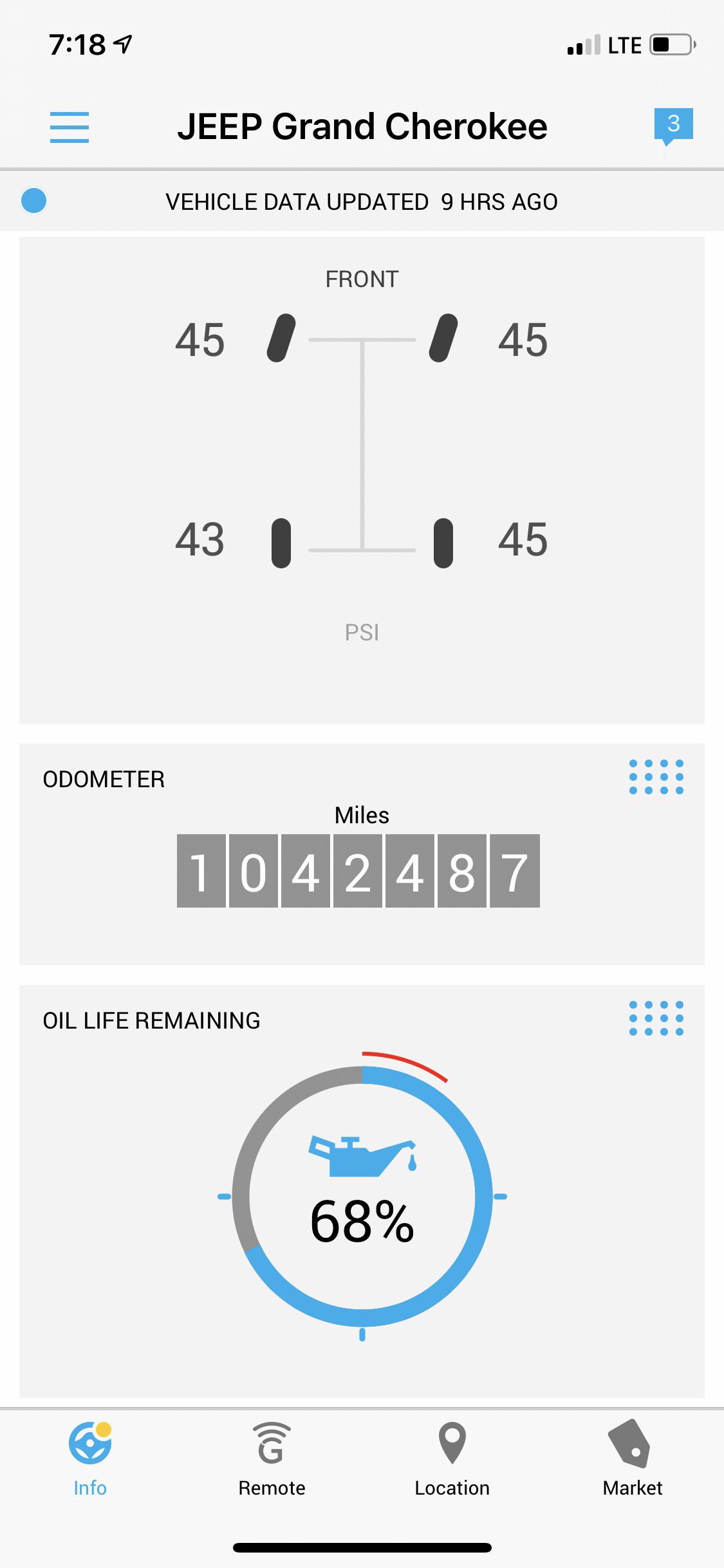Select the Info tab

[x=90, y=1459]
